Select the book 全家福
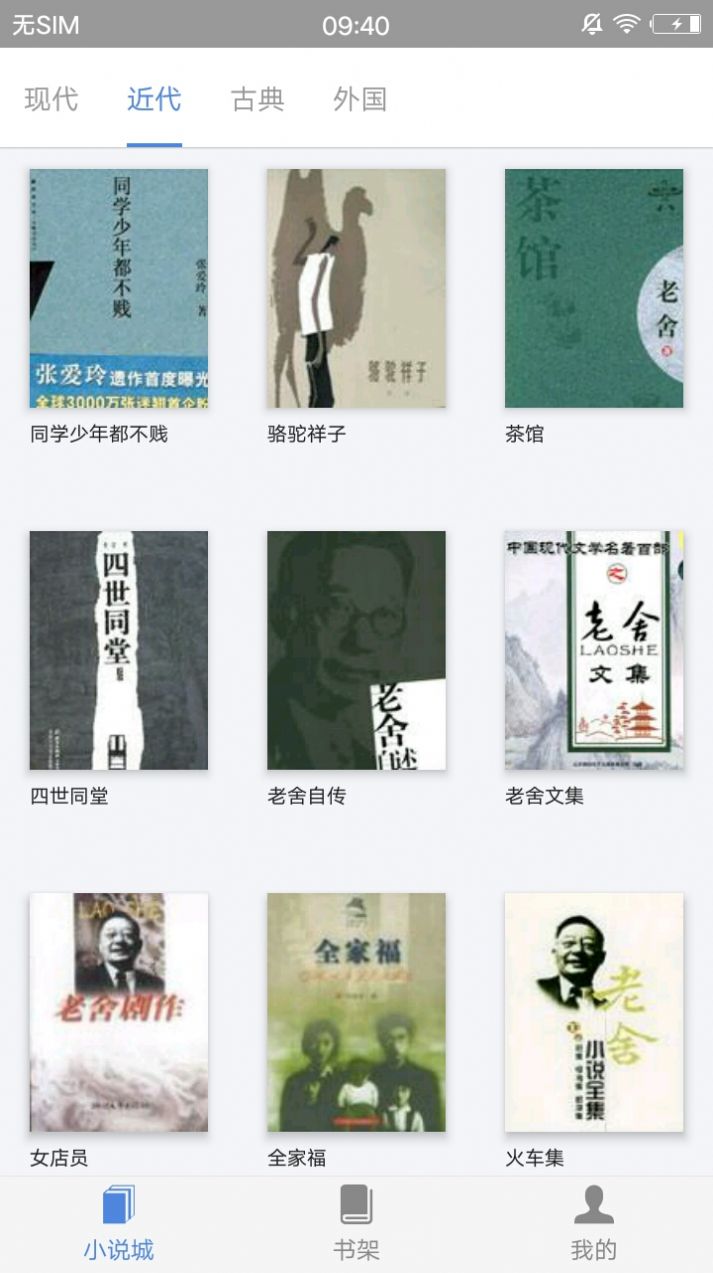The image size is (713, 1273). (x=356, y=1012)
